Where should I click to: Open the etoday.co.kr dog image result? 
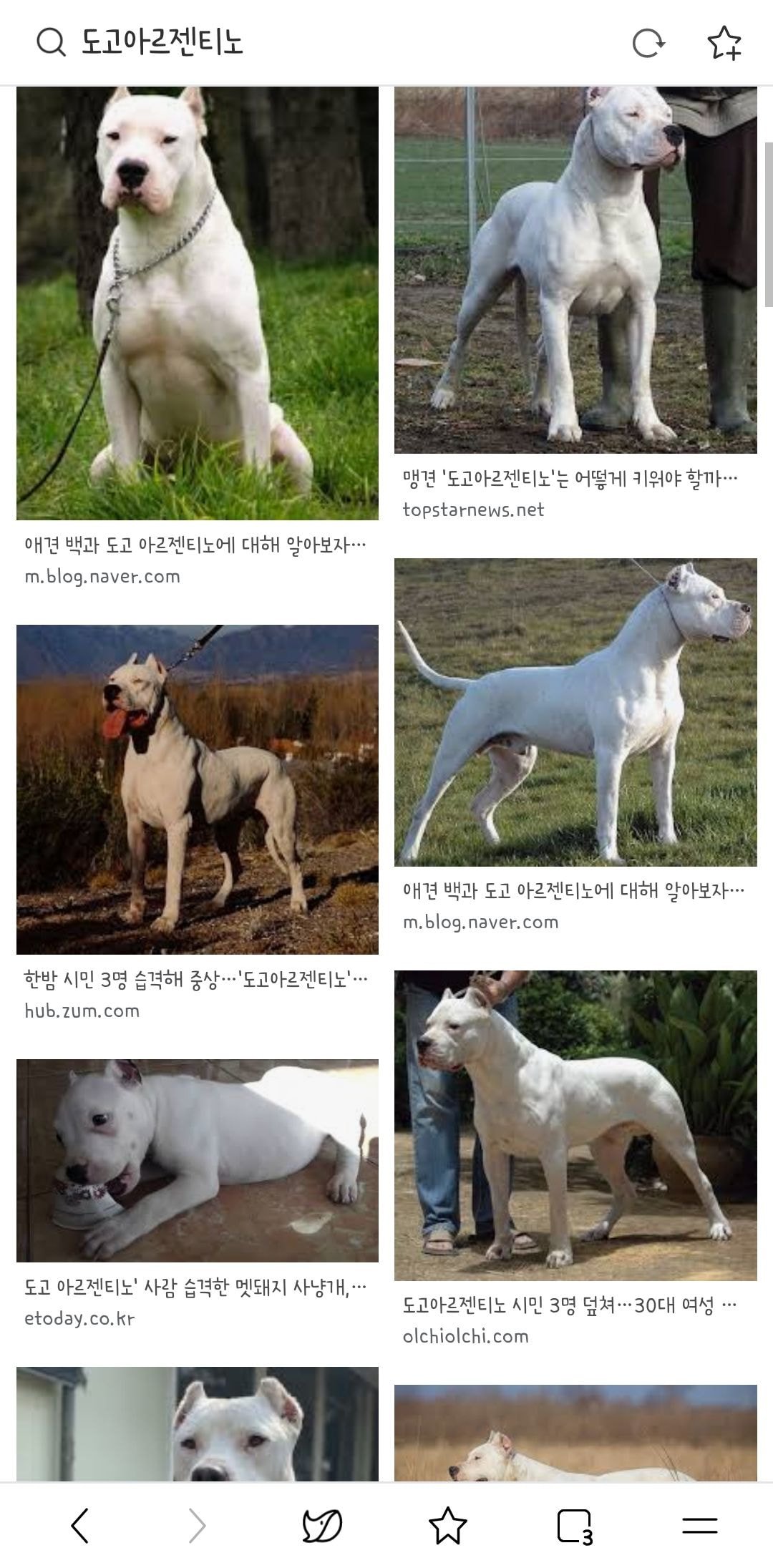pos(198,1159)
